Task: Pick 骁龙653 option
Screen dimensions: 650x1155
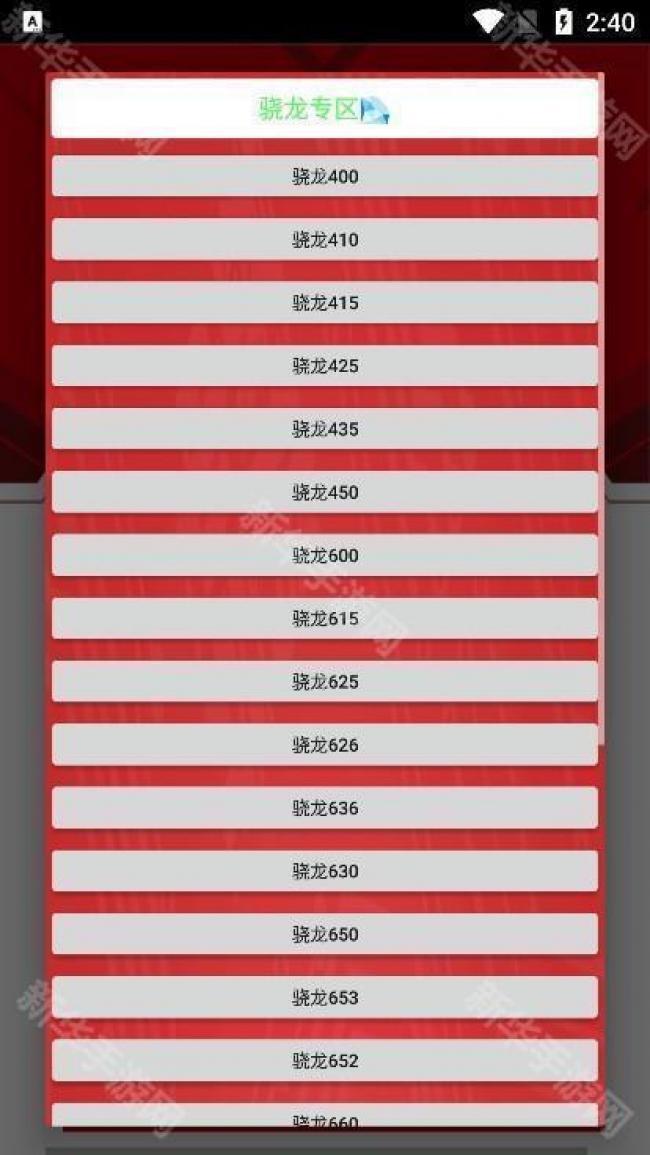Action: tap(325, 997)
